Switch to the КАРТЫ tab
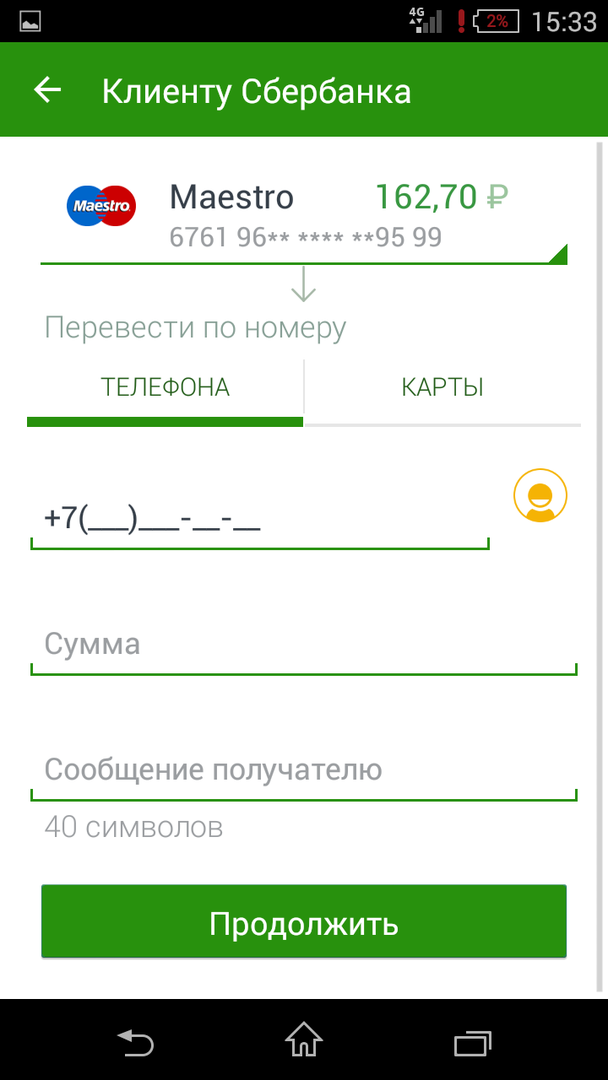Screen dimensions: 608x1080 442,388
